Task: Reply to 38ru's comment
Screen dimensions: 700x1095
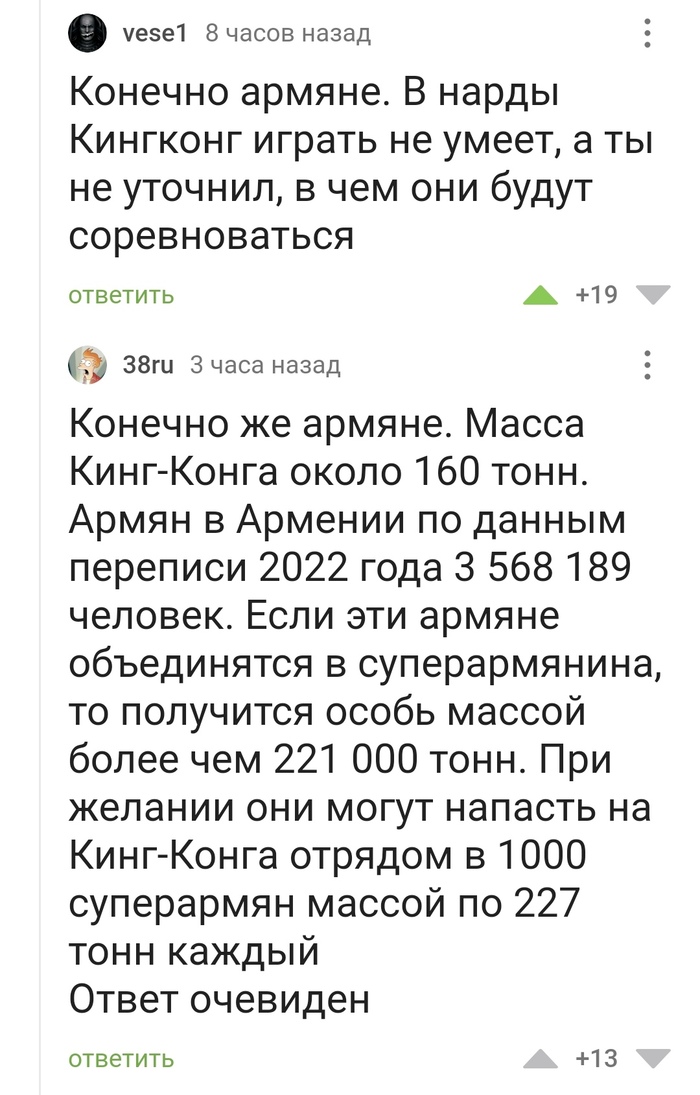Action: 121,1059
